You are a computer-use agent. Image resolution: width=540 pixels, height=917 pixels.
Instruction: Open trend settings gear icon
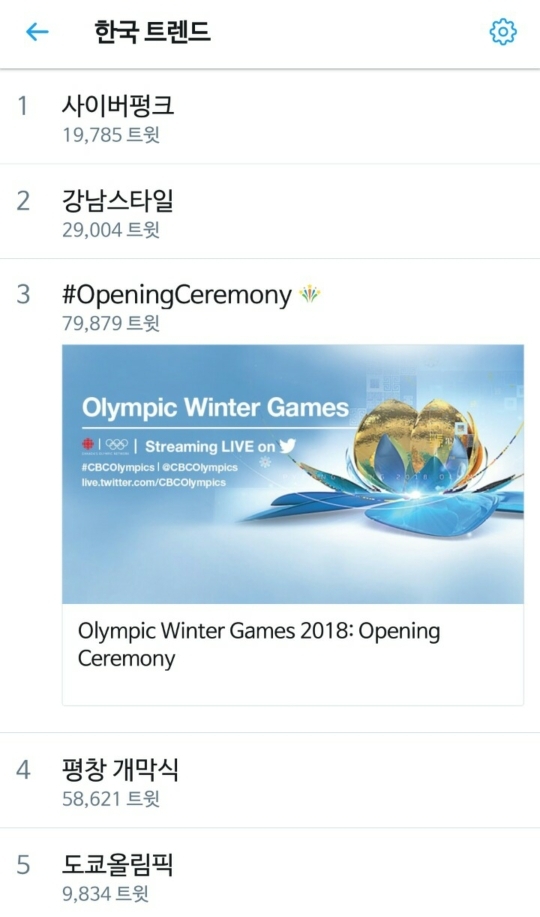pyautogui.click(x=503, y=32)
